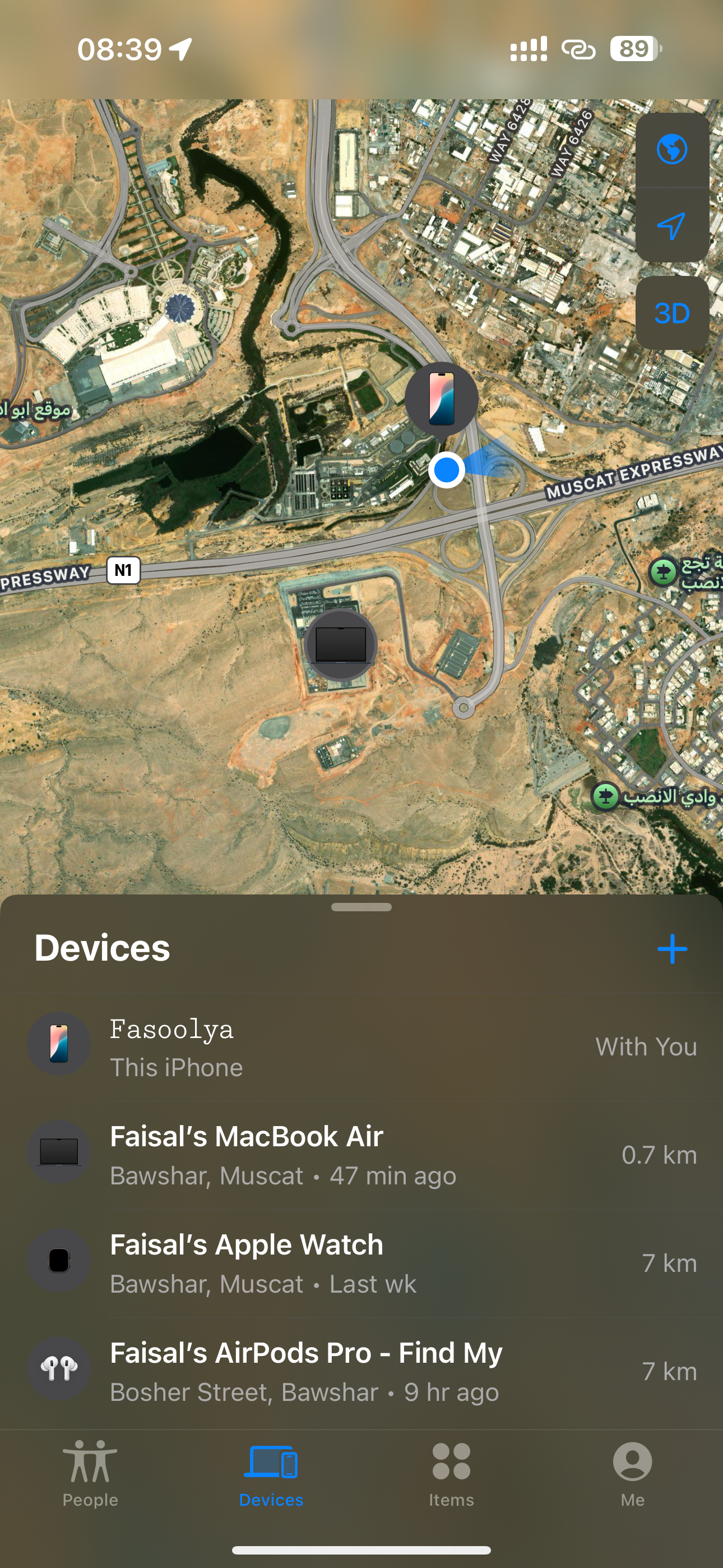This screenshot has height=1568, width=723.
Task: Open Faisal's MacBook Air details
Action: (361, 1155)
